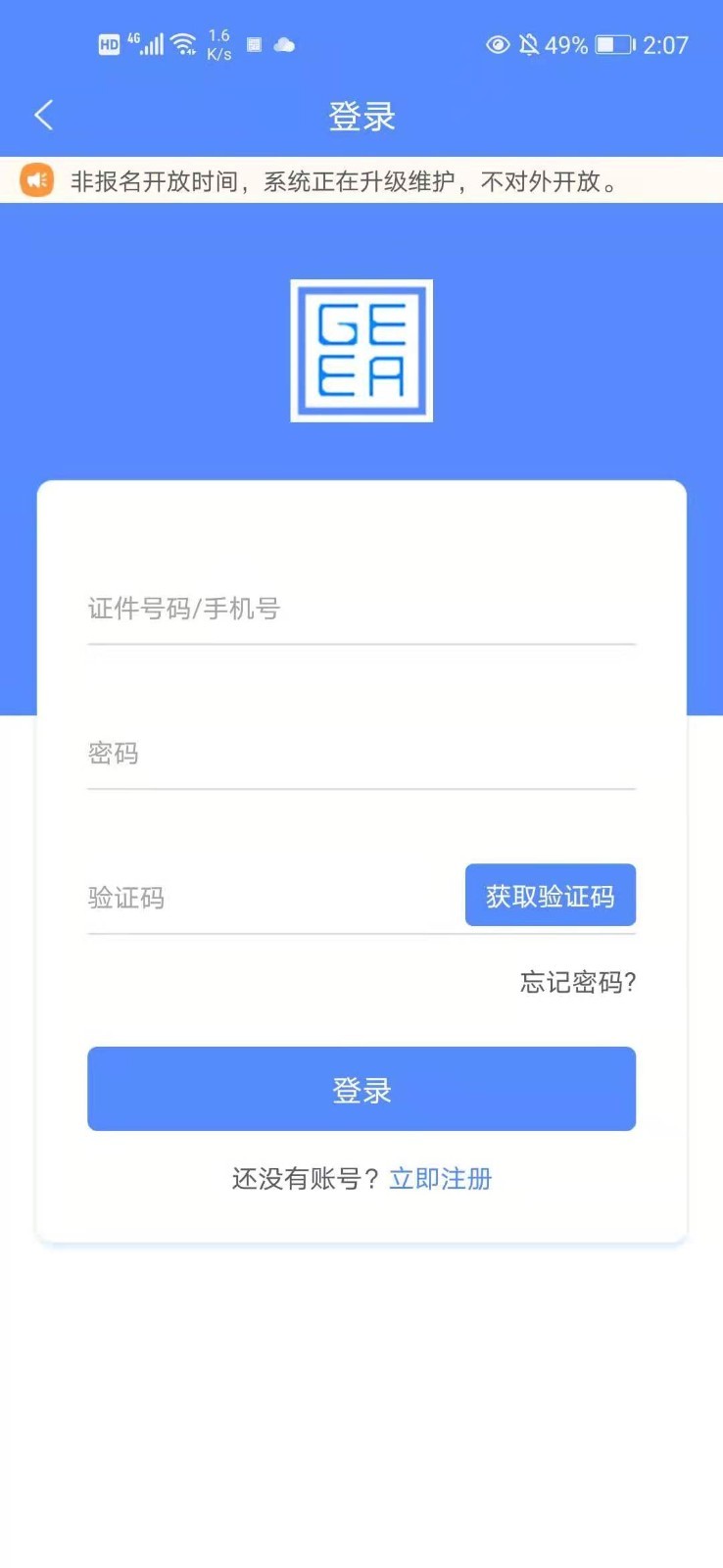Tap 立即注册 to register an account

tap(440, 1179)
